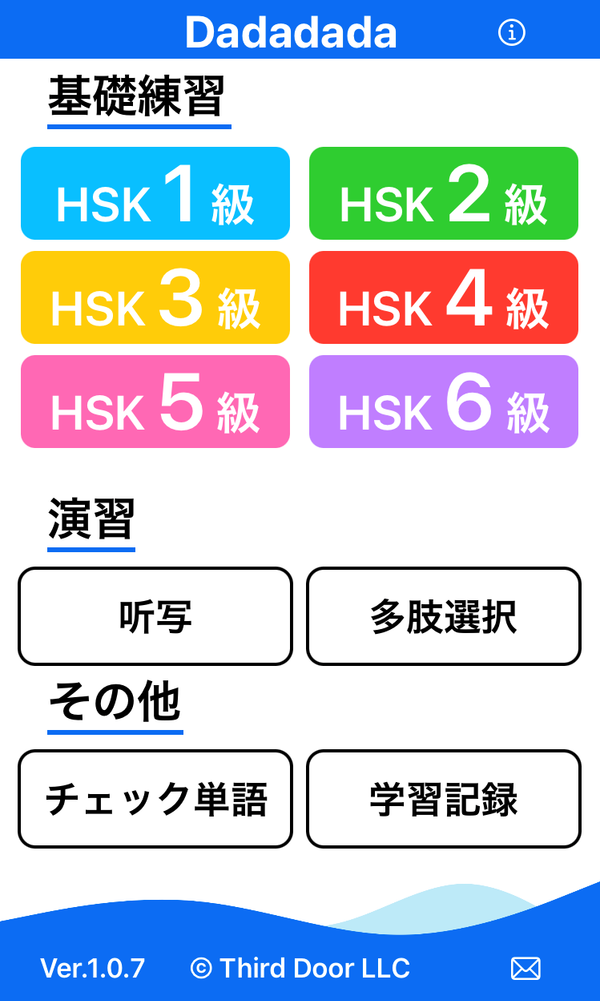Tap the pink HSK 5級 button
The width and height of the screenshot is (600, 1001).
coord(155,402)
